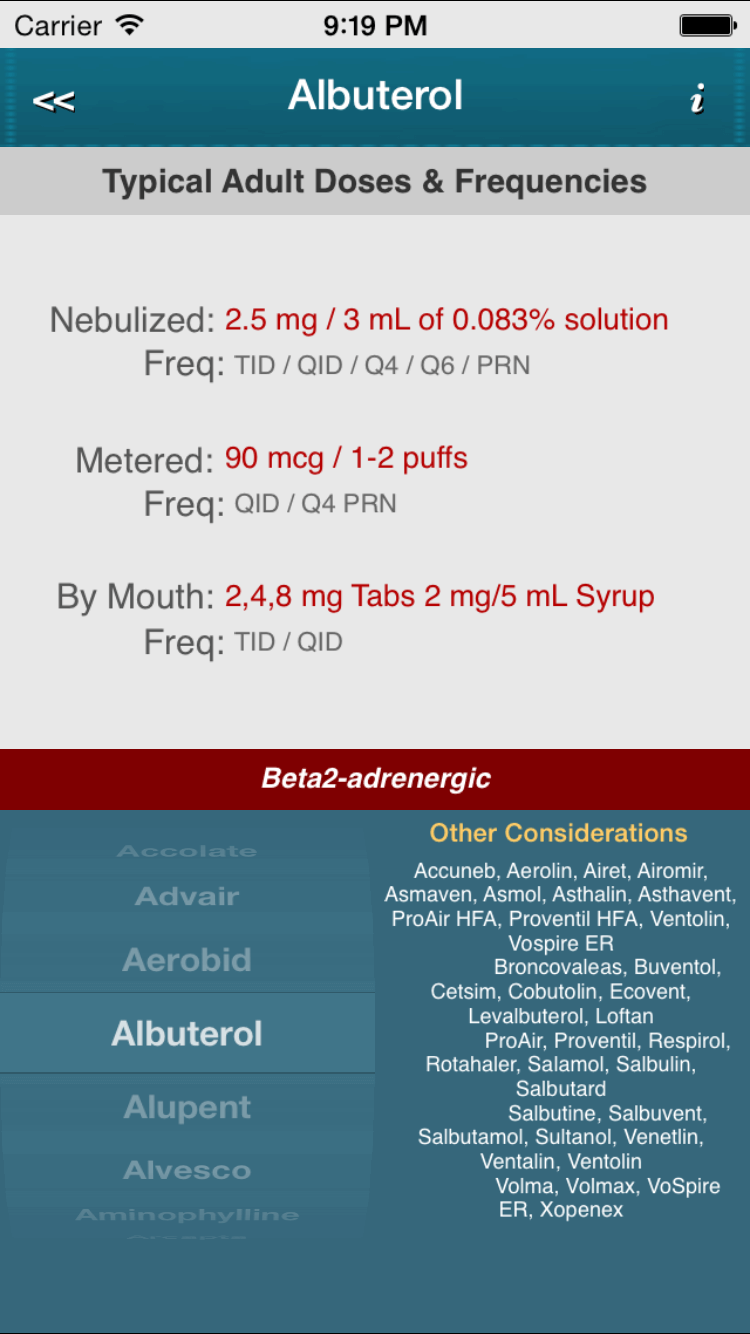Choose Aminophylline in the picker wheel

pyautogui.click(x=187, y=1215)
